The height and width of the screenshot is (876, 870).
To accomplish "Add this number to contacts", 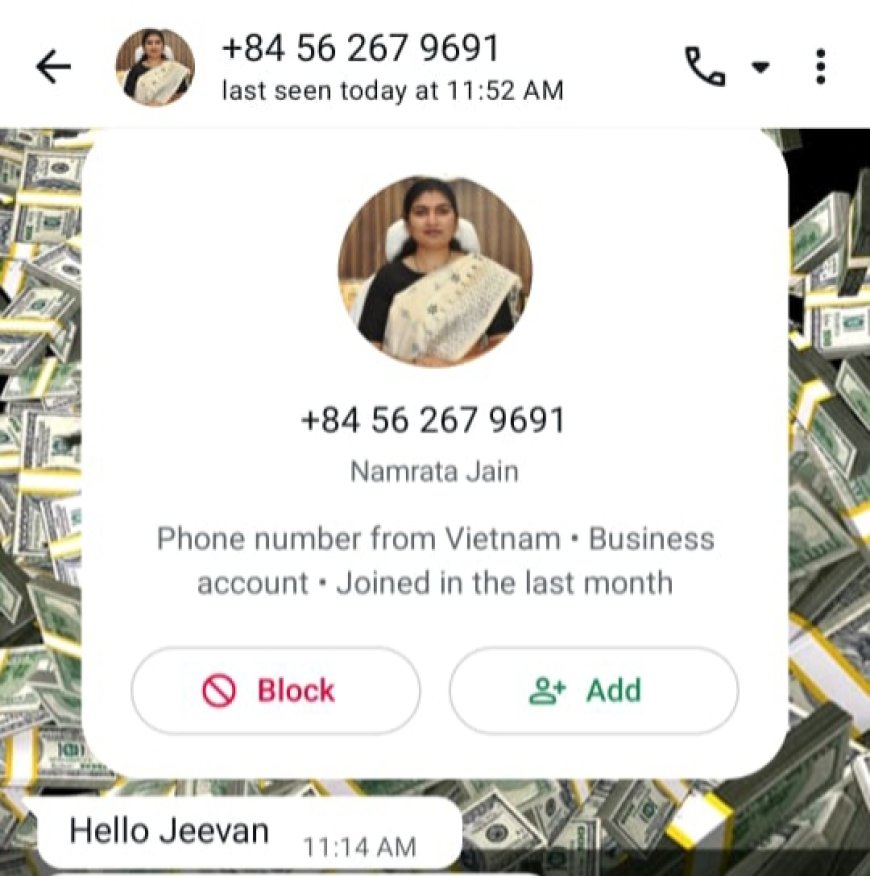I will (x=594, y=690).
